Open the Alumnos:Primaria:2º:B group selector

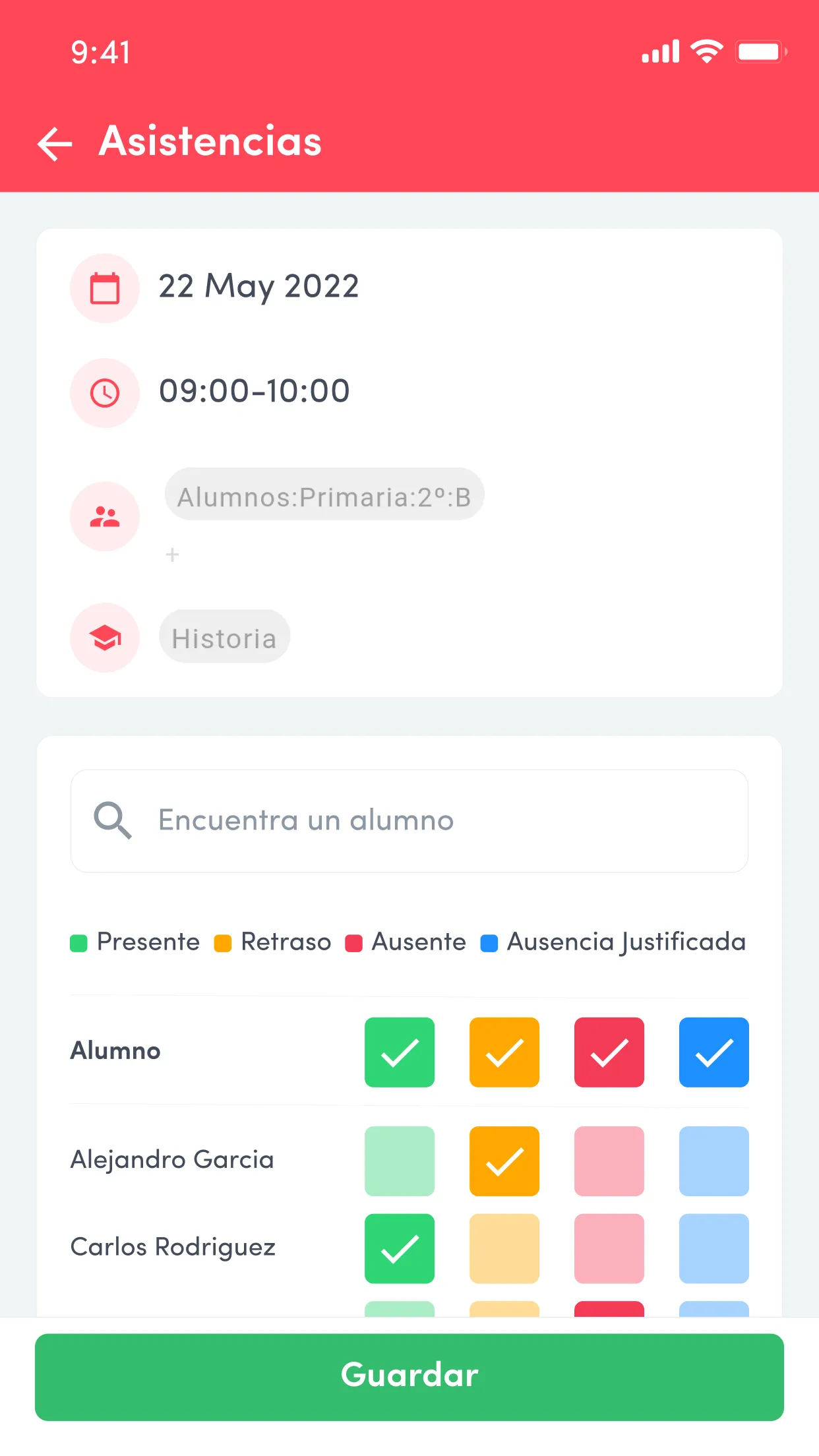click(x=324, y=496)
